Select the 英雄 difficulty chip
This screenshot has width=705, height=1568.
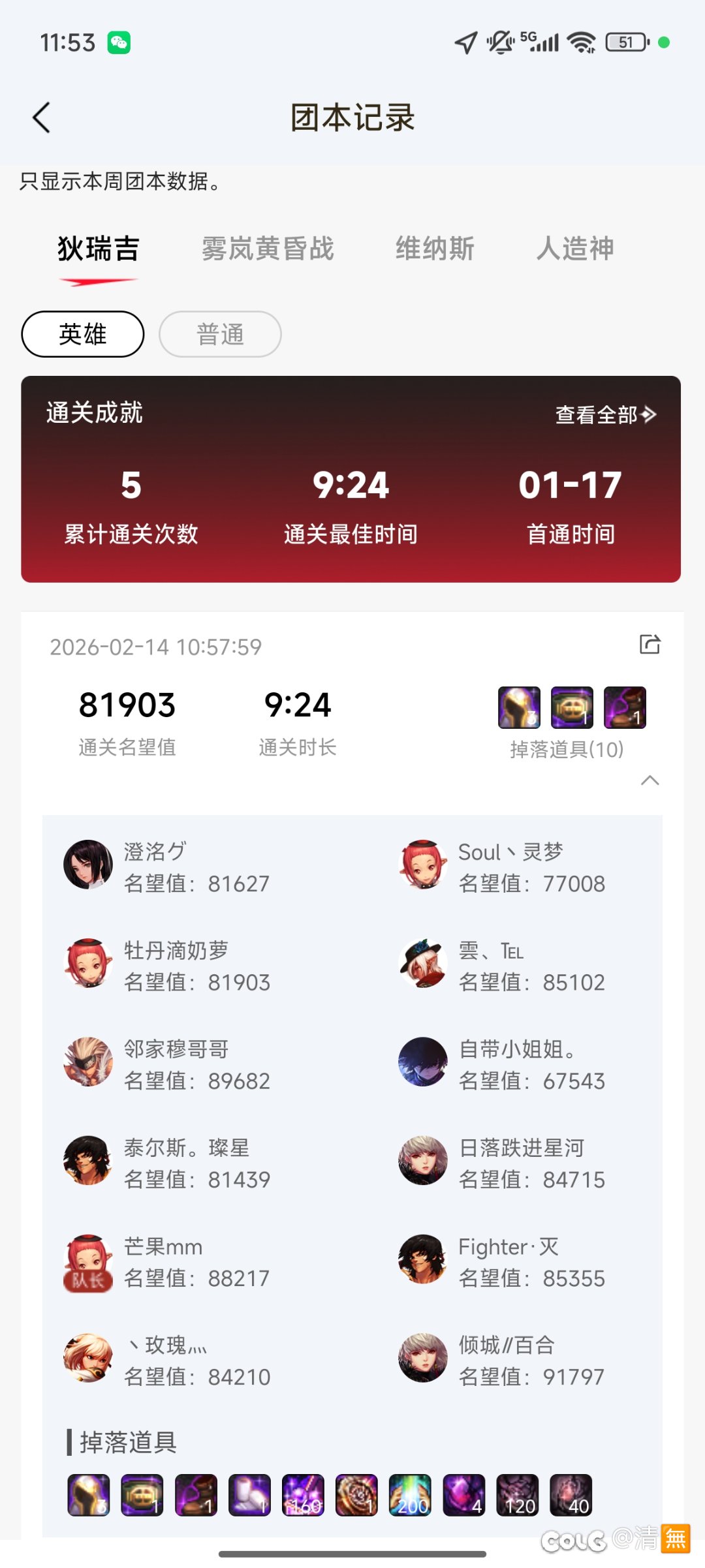[83, 334]
